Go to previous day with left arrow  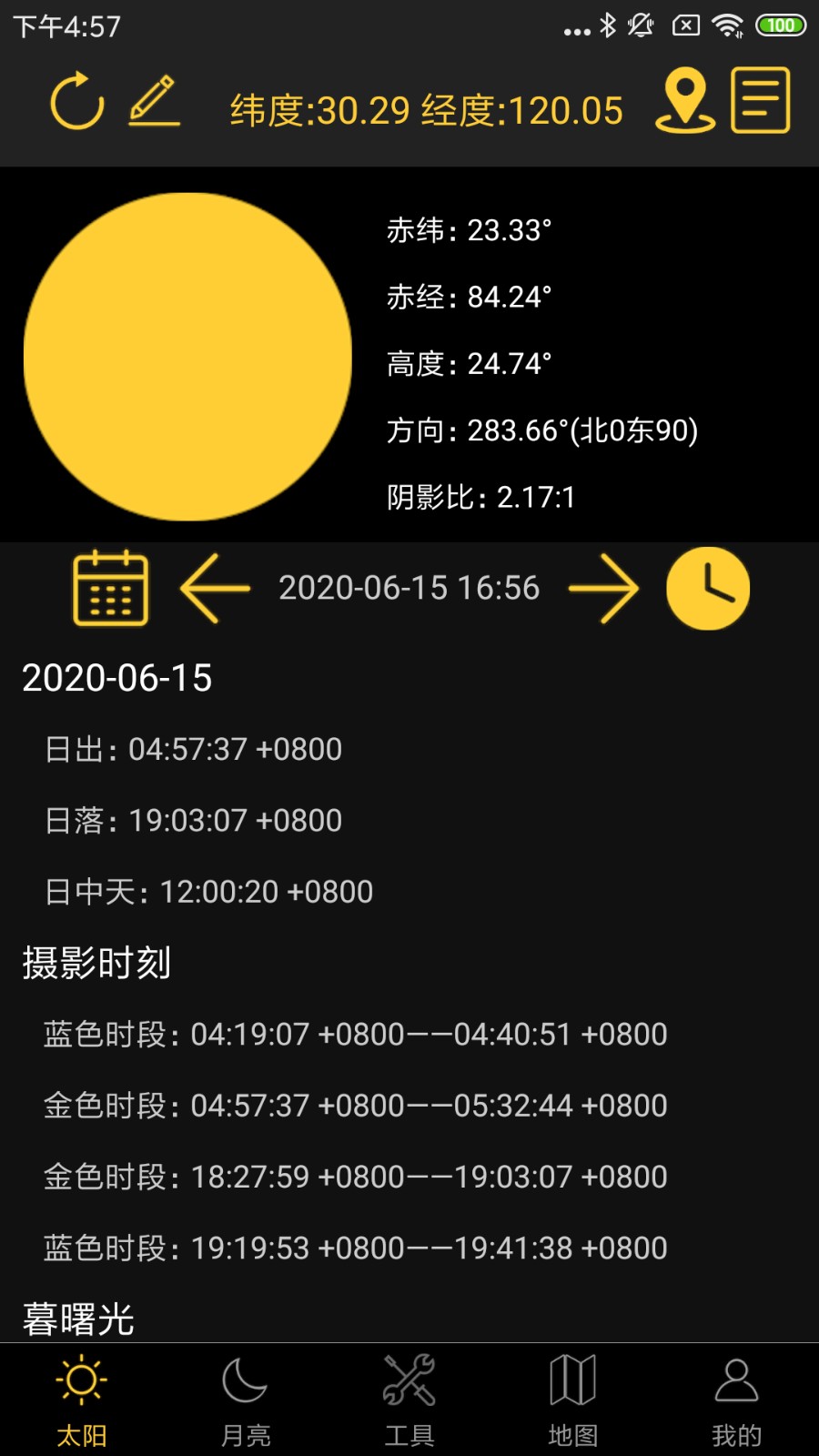[x=213, y=589]
